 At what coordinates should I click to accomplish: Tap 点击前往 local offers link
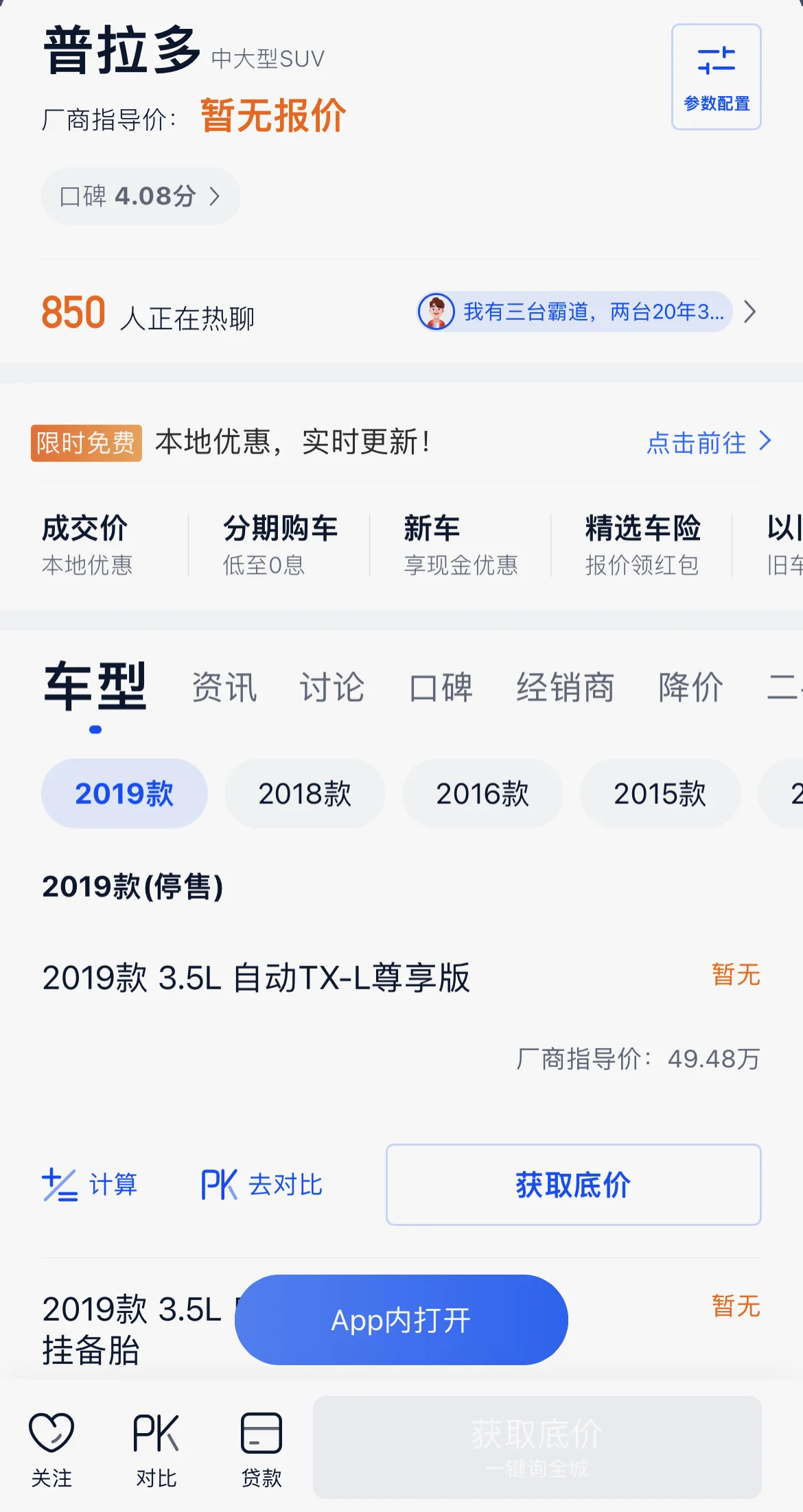click(x=708, y=442)
